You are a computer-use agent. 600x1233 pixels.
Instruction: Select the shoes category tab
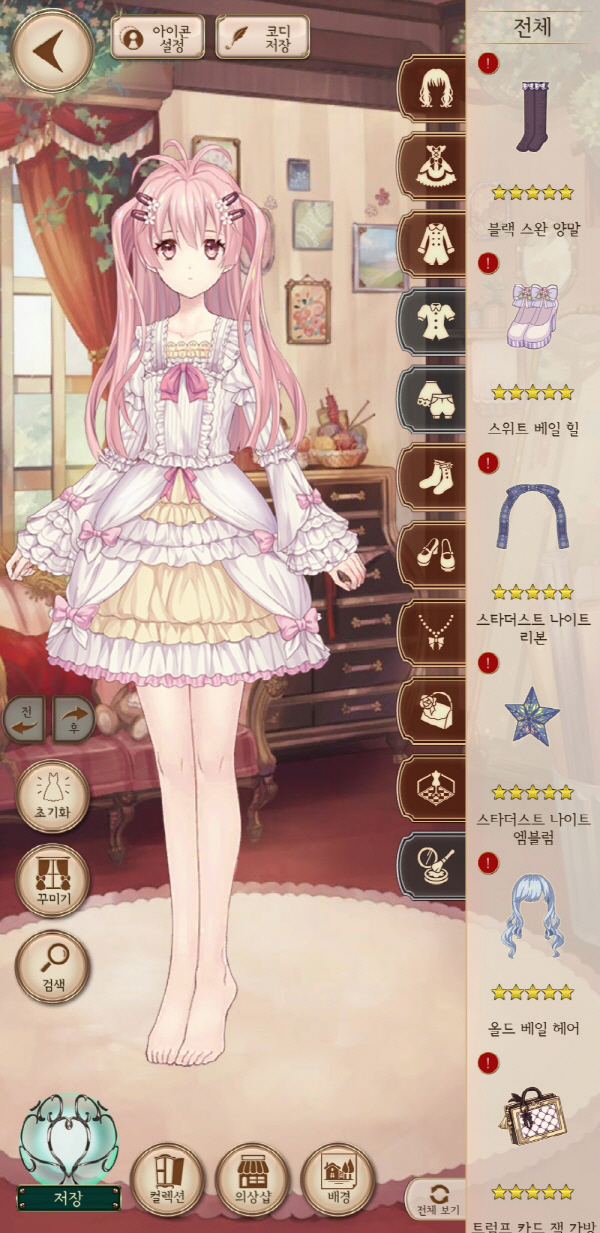(x=433, y=556)
